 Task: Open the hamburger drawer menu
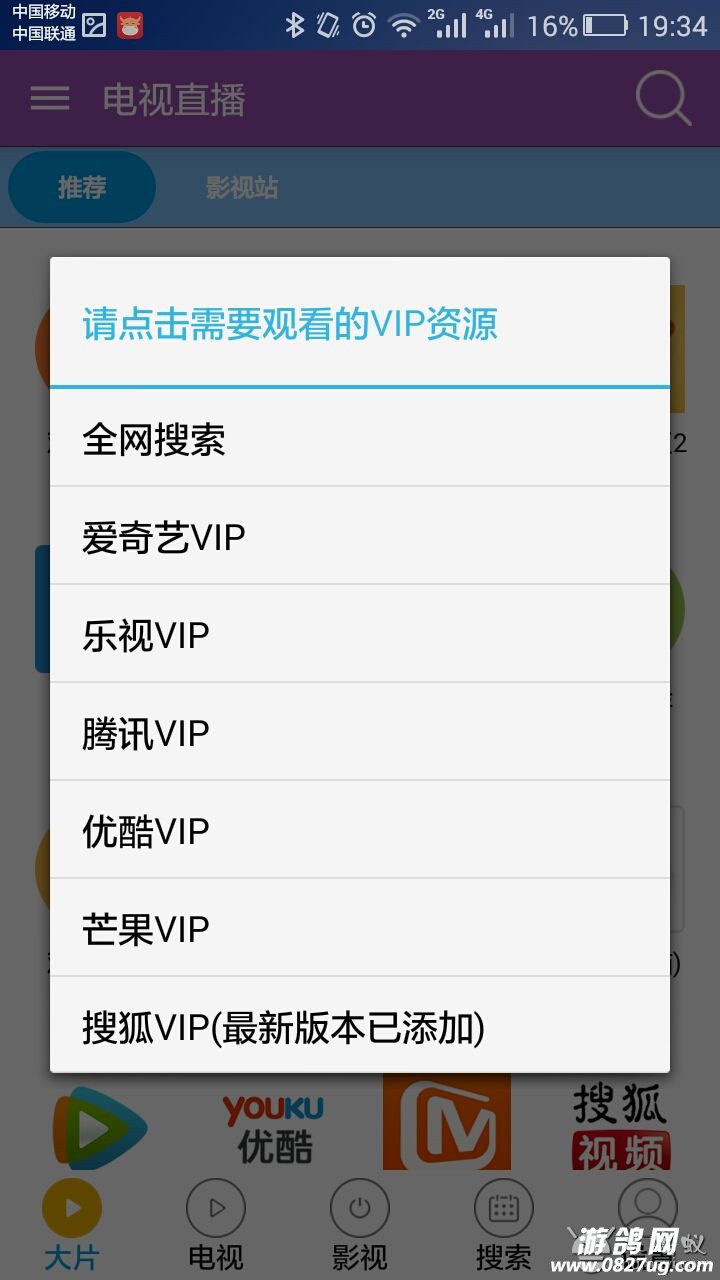(x=49, y=99)
